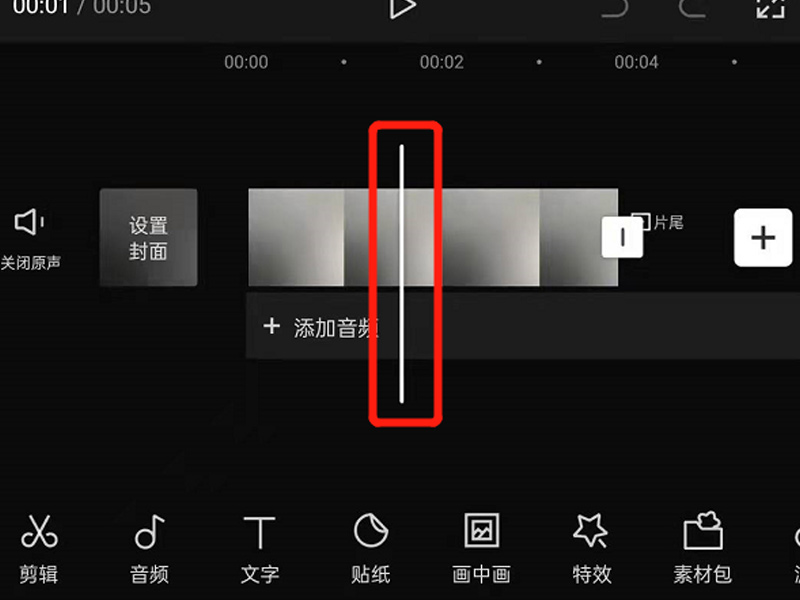Open the 画中画 picture-in-picture tool

[481, 547]
